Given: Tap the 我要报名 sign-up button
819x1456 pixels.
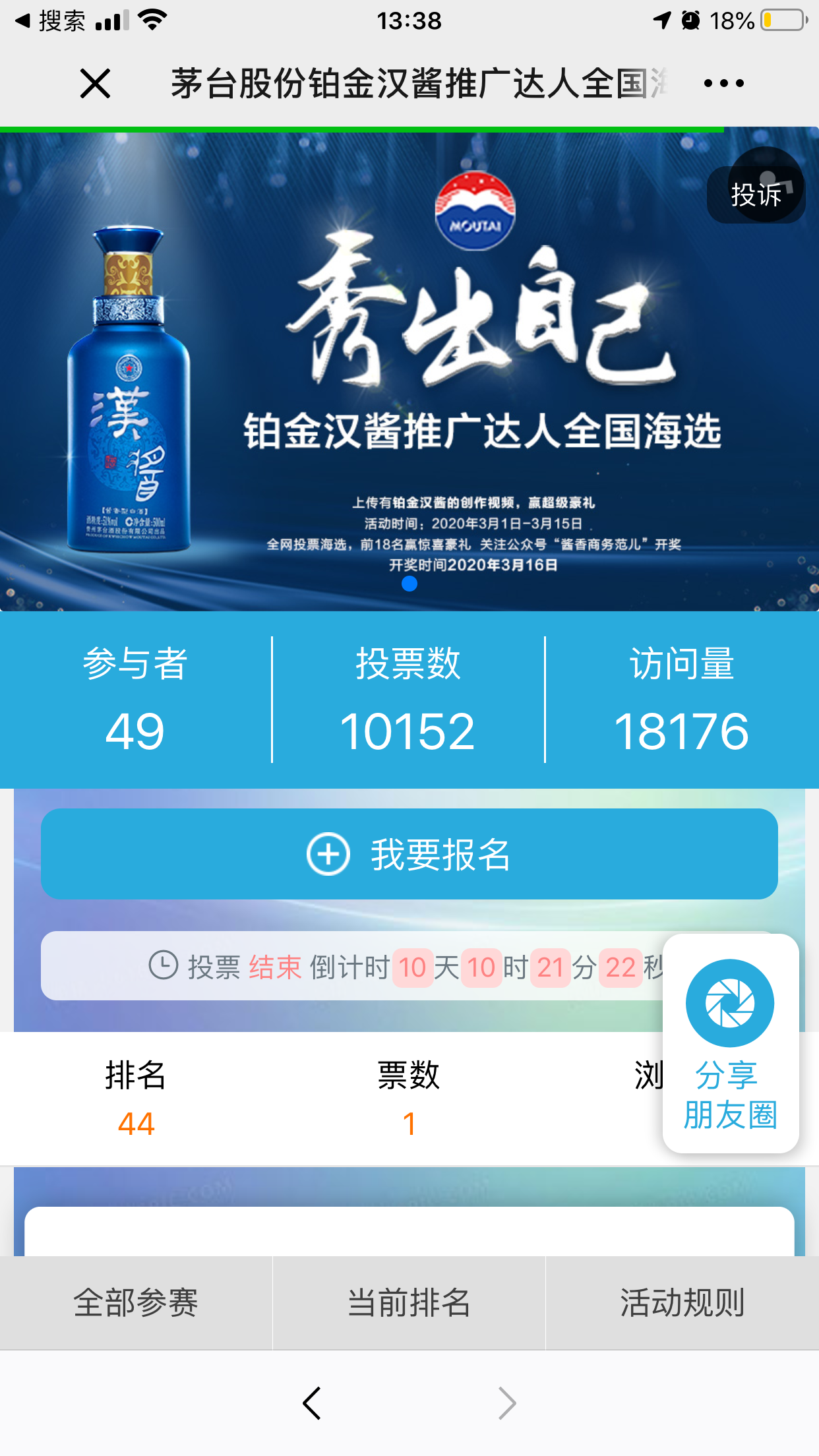Looking at the screenshot, I should click(409, 854).
